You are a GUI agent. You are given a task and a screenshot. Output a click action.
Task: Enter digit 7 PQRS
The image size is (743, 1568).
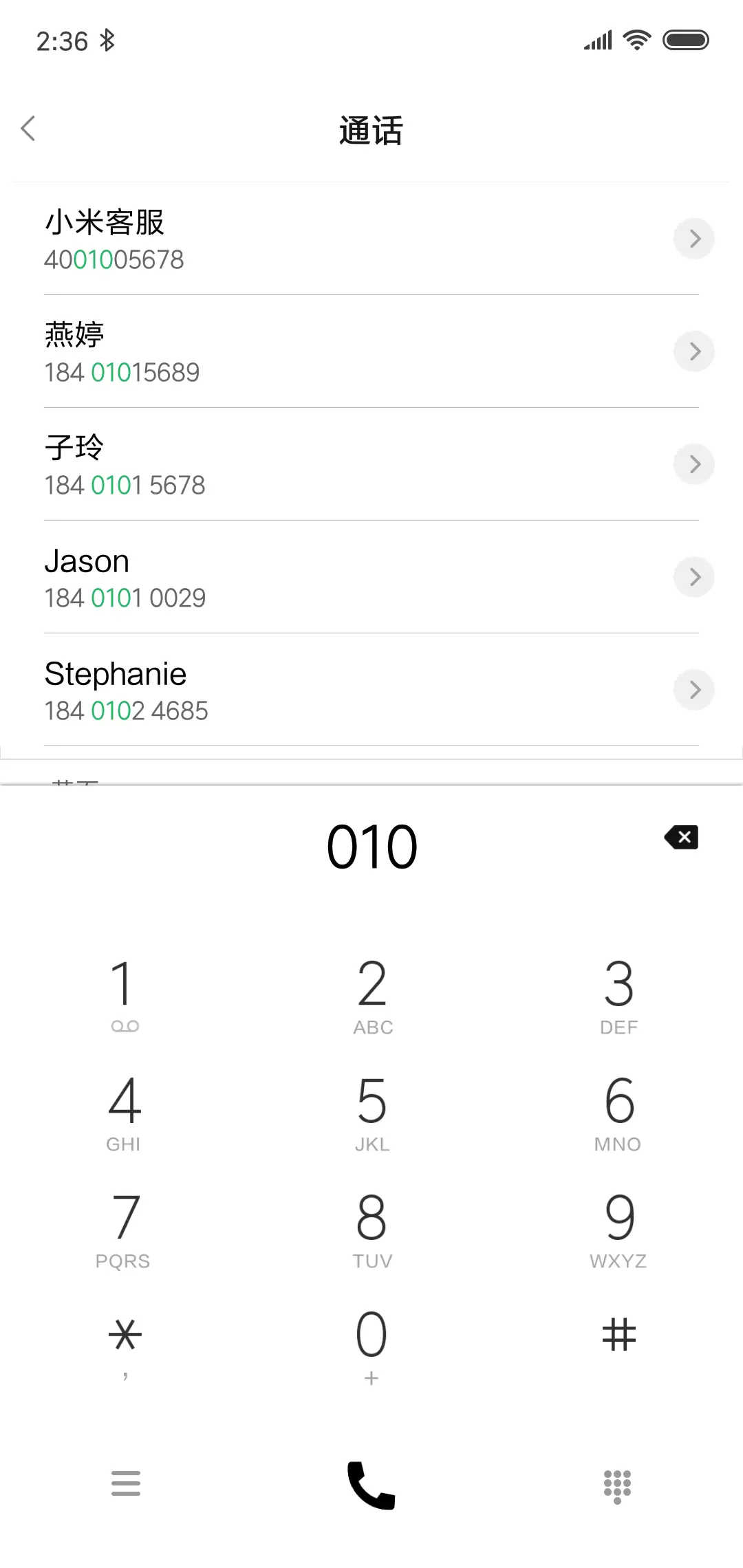(124, 1228)
